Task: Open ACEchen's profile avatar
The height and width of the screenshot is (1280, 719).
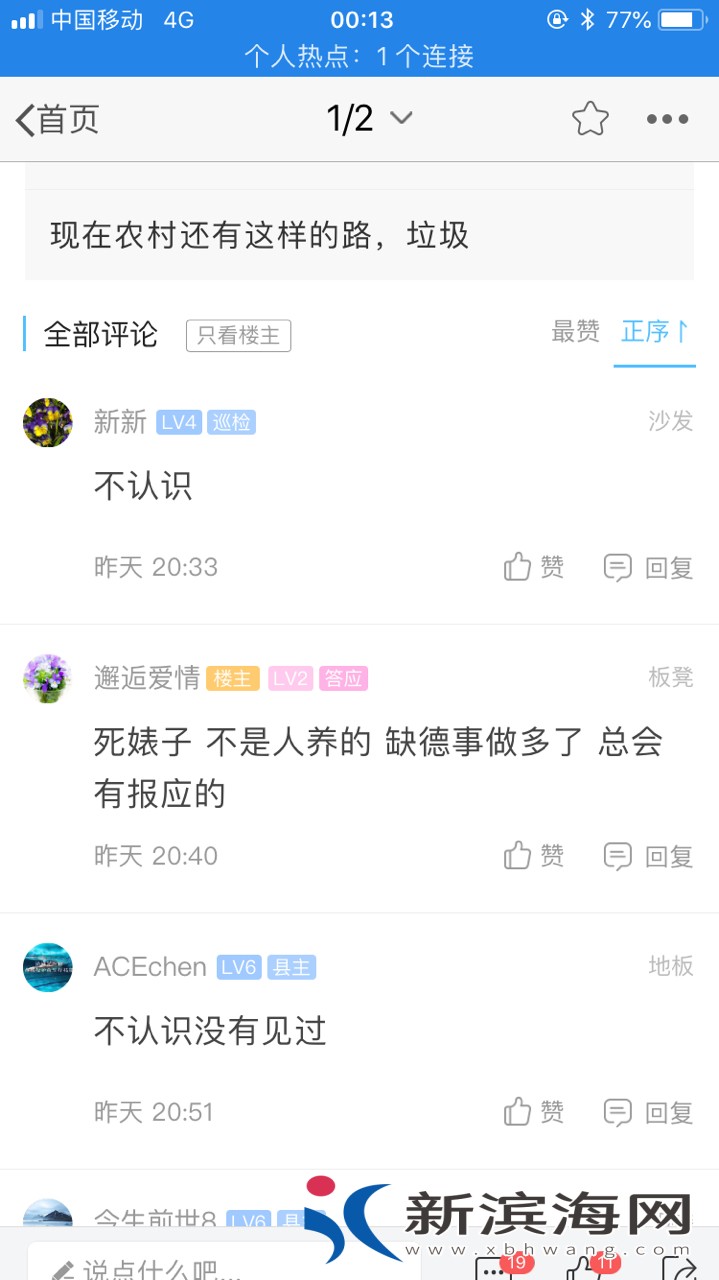Action: pos(48,967)
